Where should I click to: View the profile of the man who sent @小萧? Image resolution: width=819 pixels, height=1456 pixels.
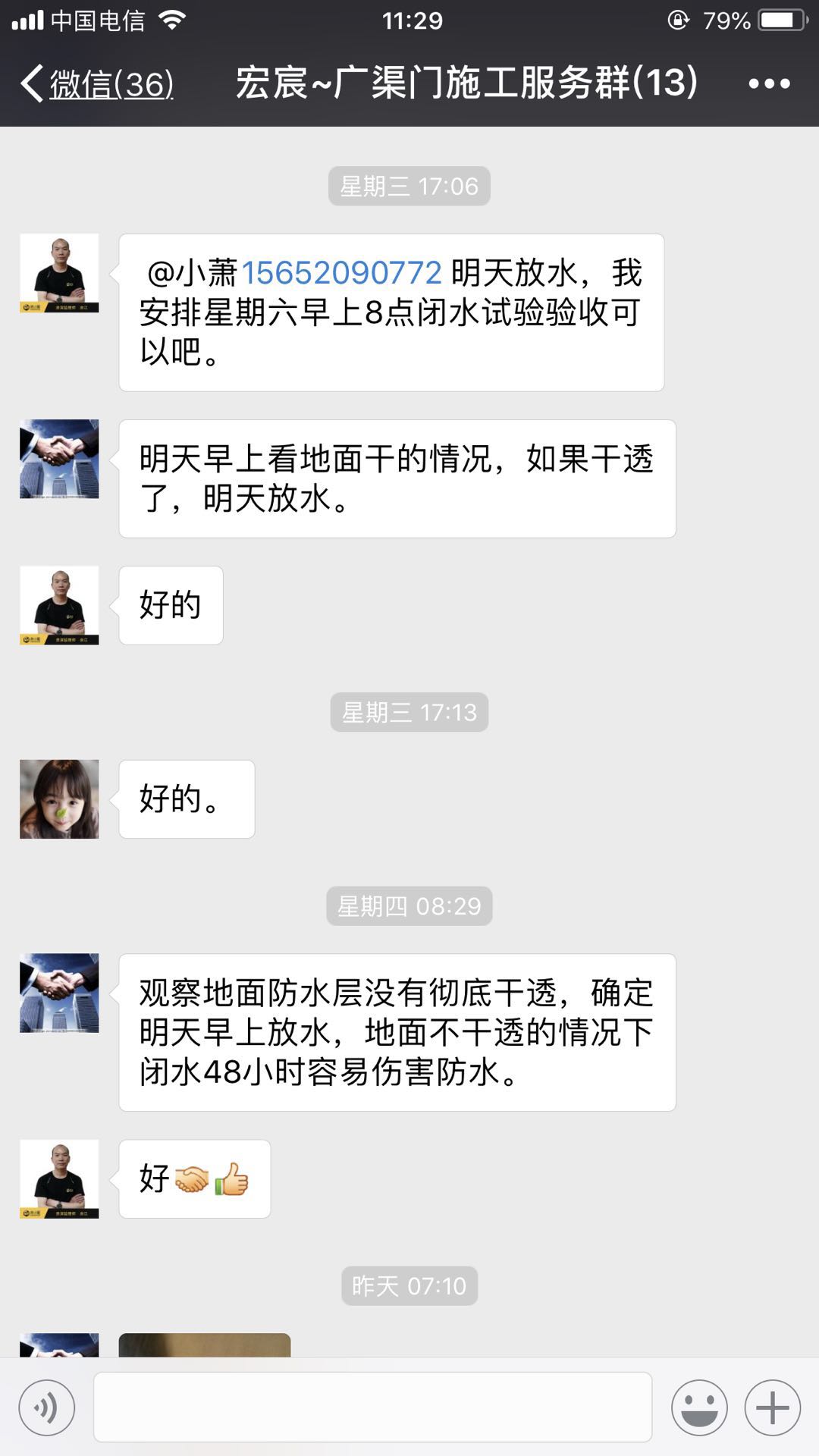[x=59, y=273]
